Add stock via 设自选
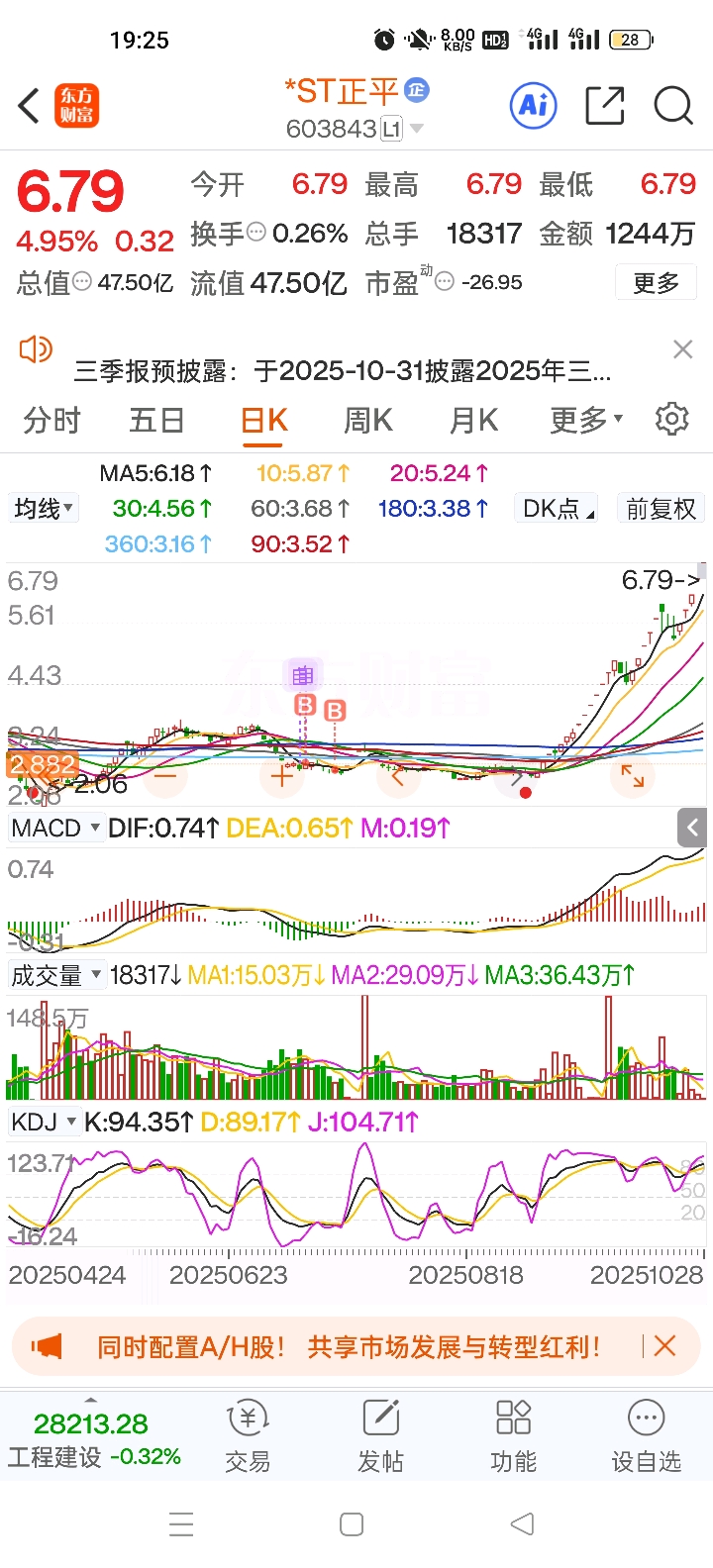 [646, 1436]
